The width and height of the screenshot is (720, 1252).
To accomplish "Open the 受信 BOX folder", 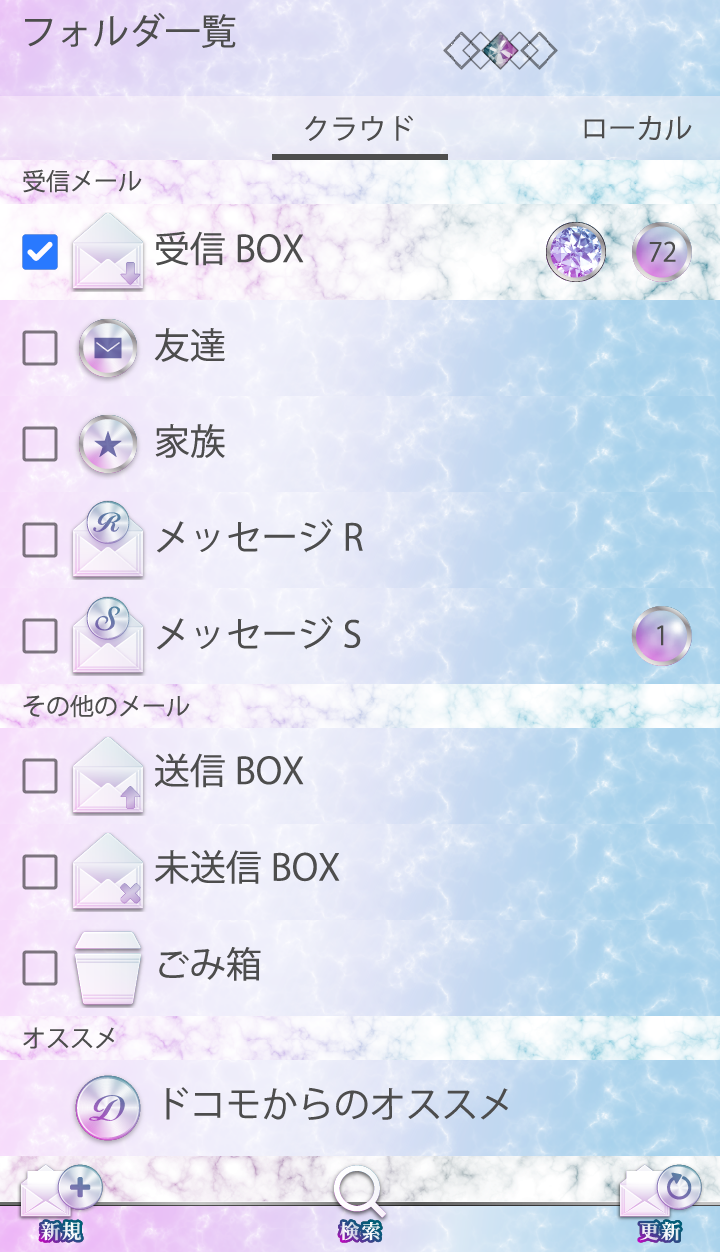I will click(x=230, y=250).
